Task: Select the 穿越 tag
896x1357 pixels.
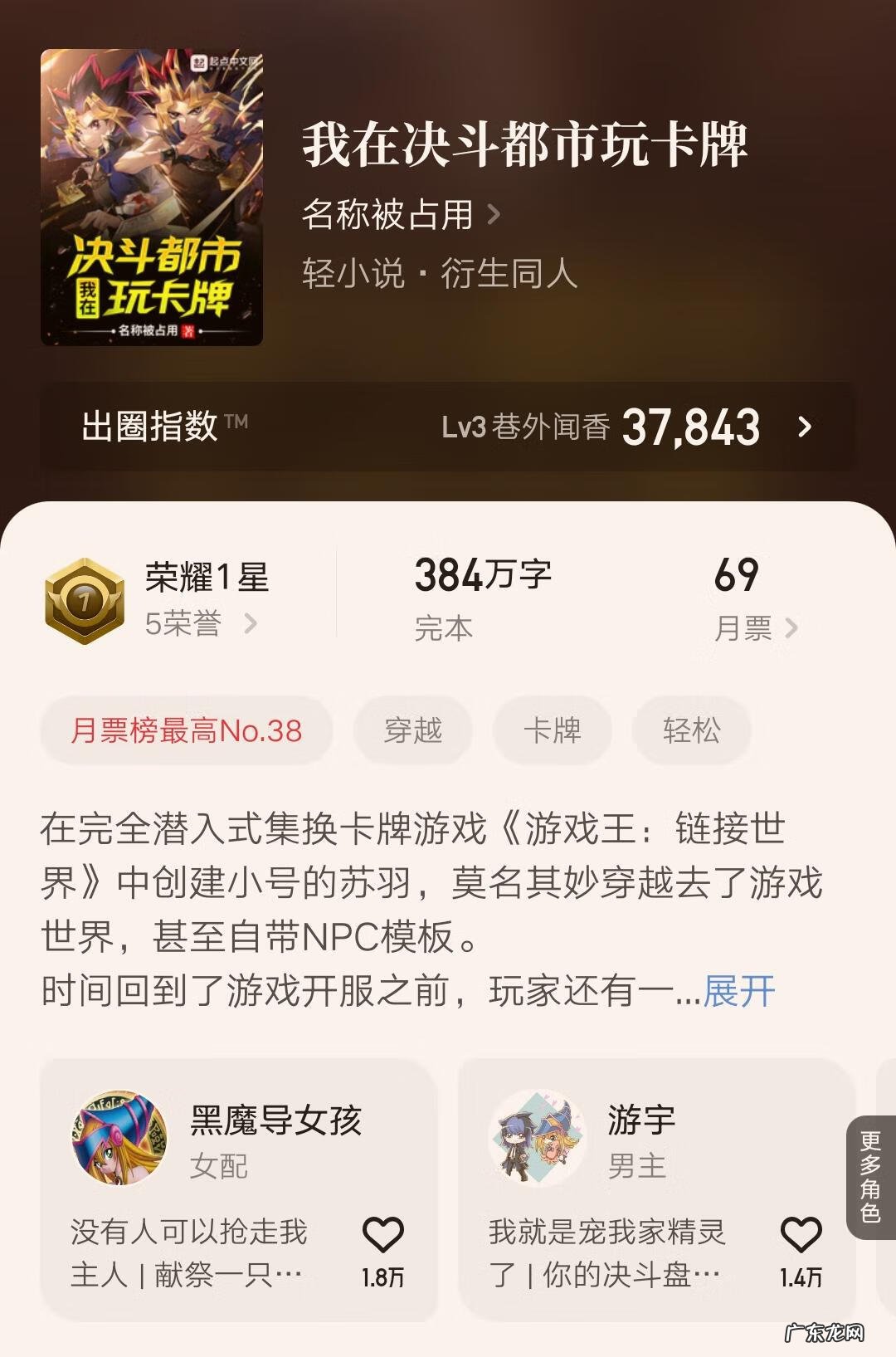Action: click(413, 730)
